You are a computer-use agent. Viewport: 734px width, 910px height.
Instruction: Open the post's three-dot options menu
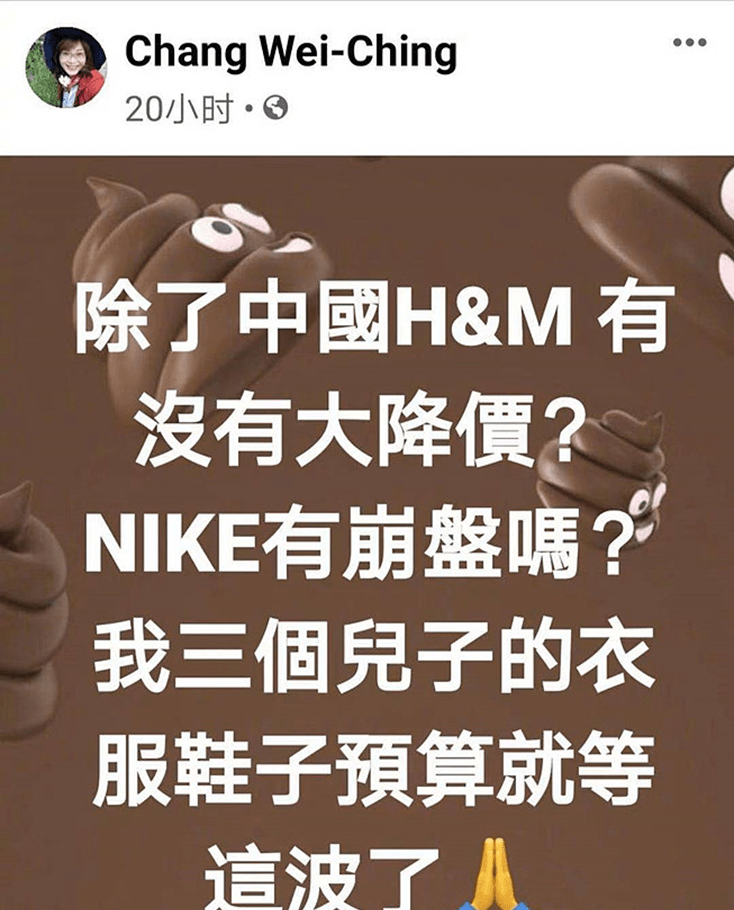689,43
